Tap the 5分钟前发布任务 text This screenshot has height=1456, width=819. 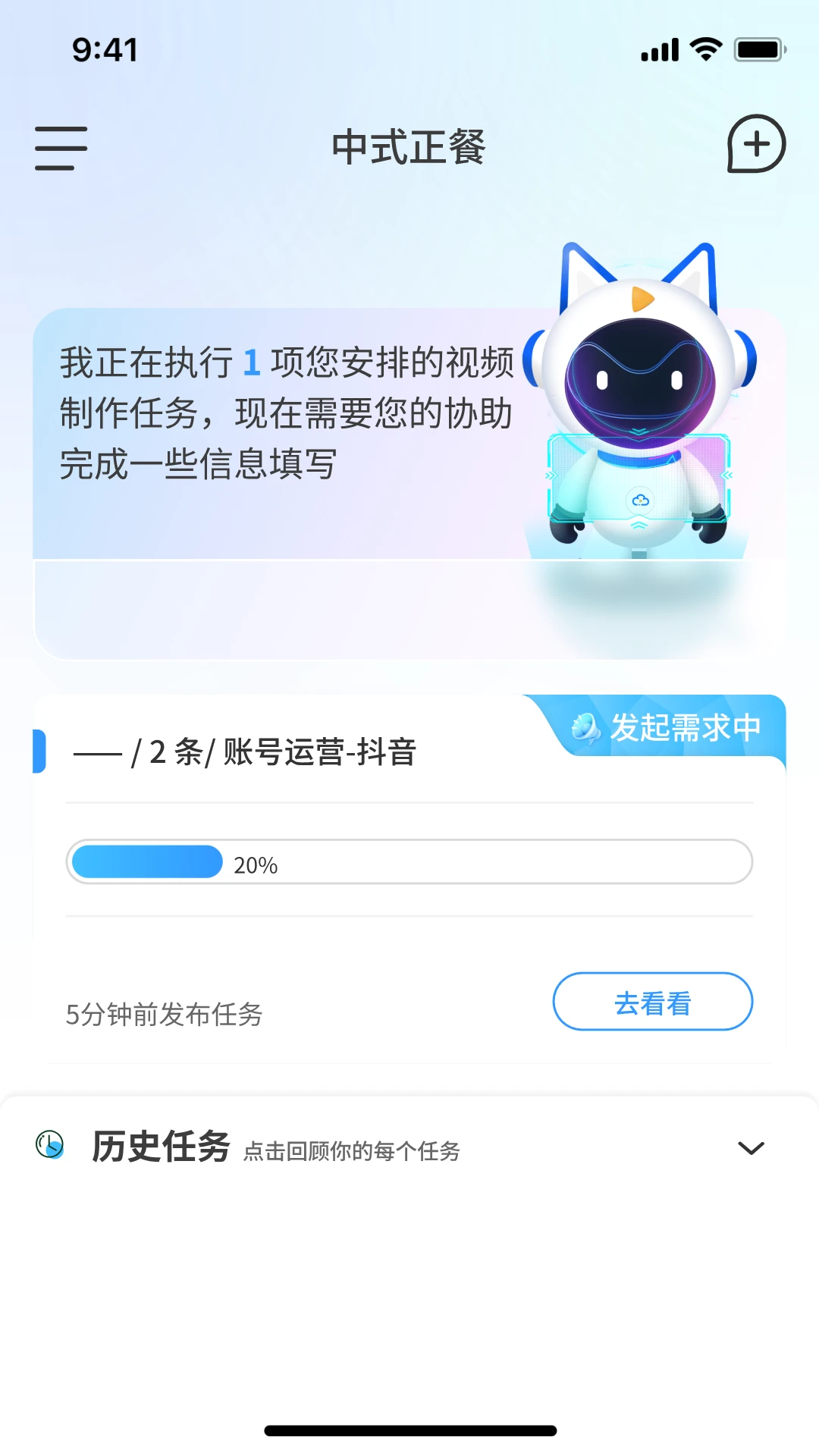click(163, 1014)
